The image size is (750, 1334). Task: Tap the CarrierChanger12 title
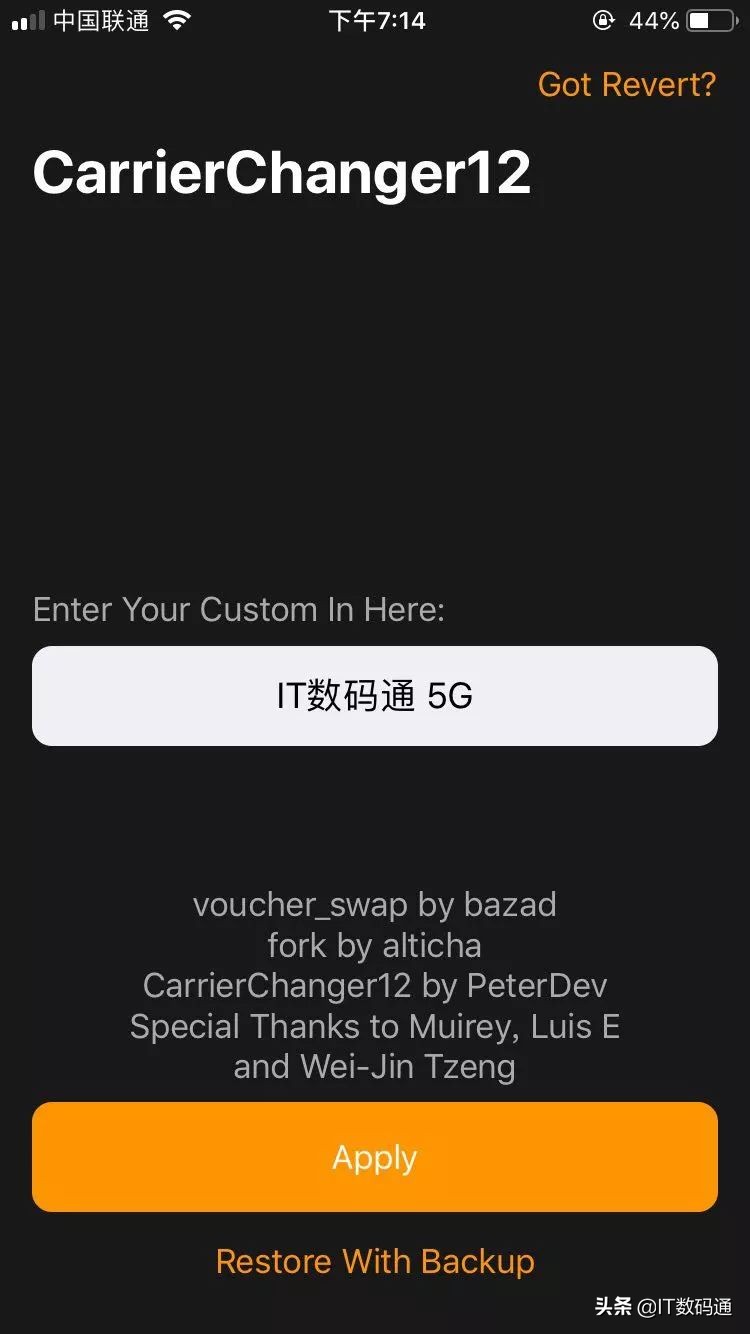(x=282, y=172)
